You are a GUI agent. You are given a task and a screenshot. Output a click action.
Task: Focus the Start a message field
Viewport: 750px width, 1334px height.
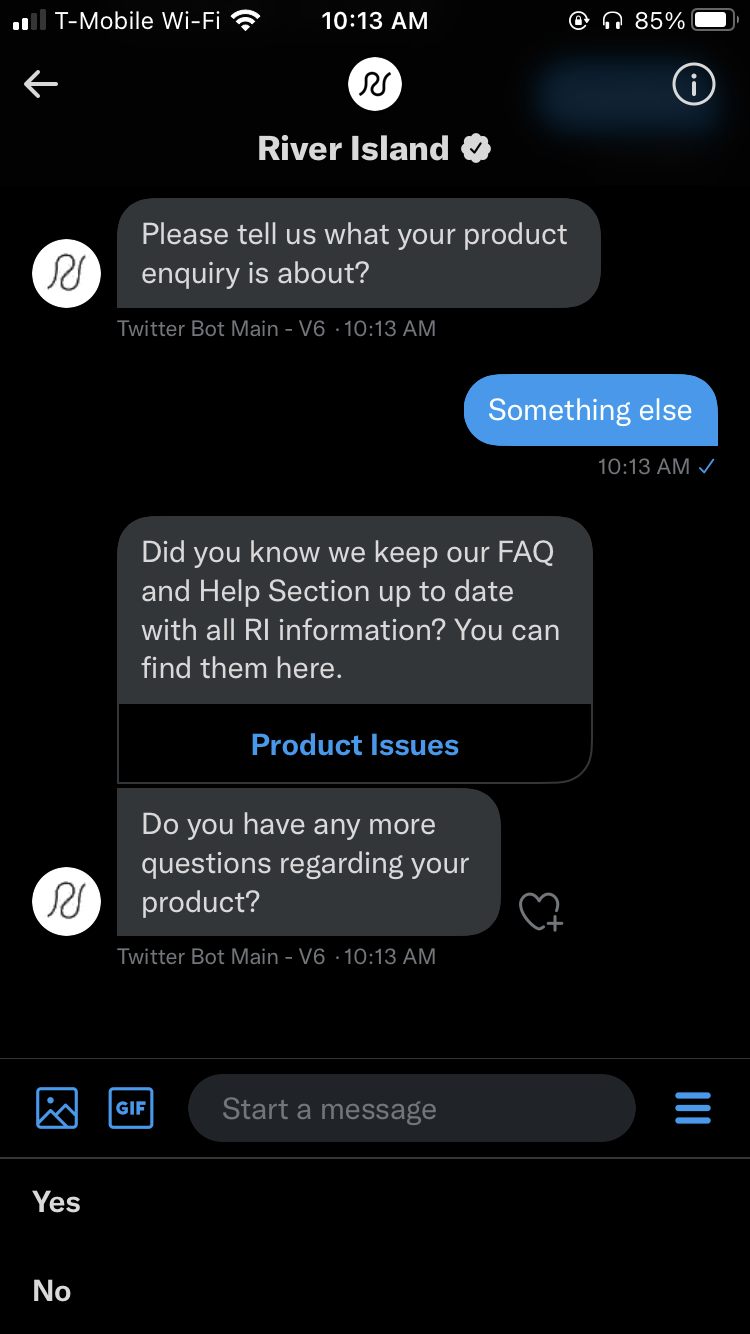pyautogui.click(x=412, y=1108)
